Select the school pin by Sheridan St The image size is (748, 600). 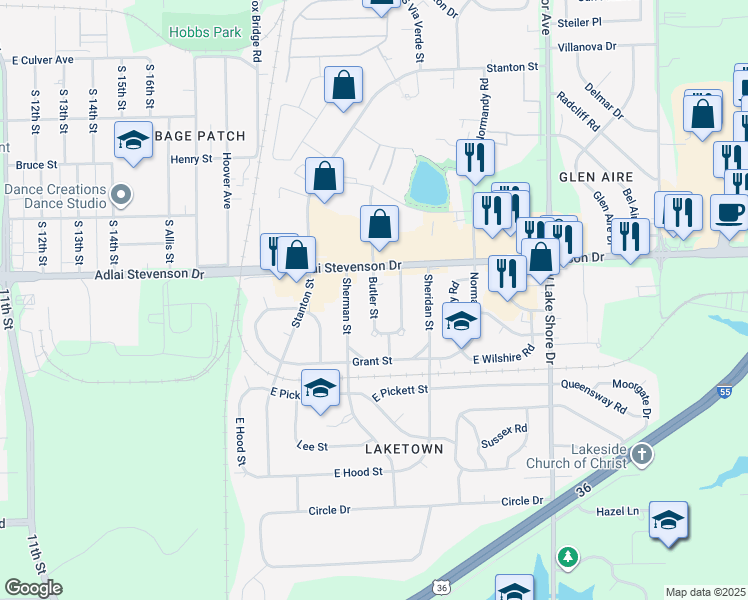point(461,323)
